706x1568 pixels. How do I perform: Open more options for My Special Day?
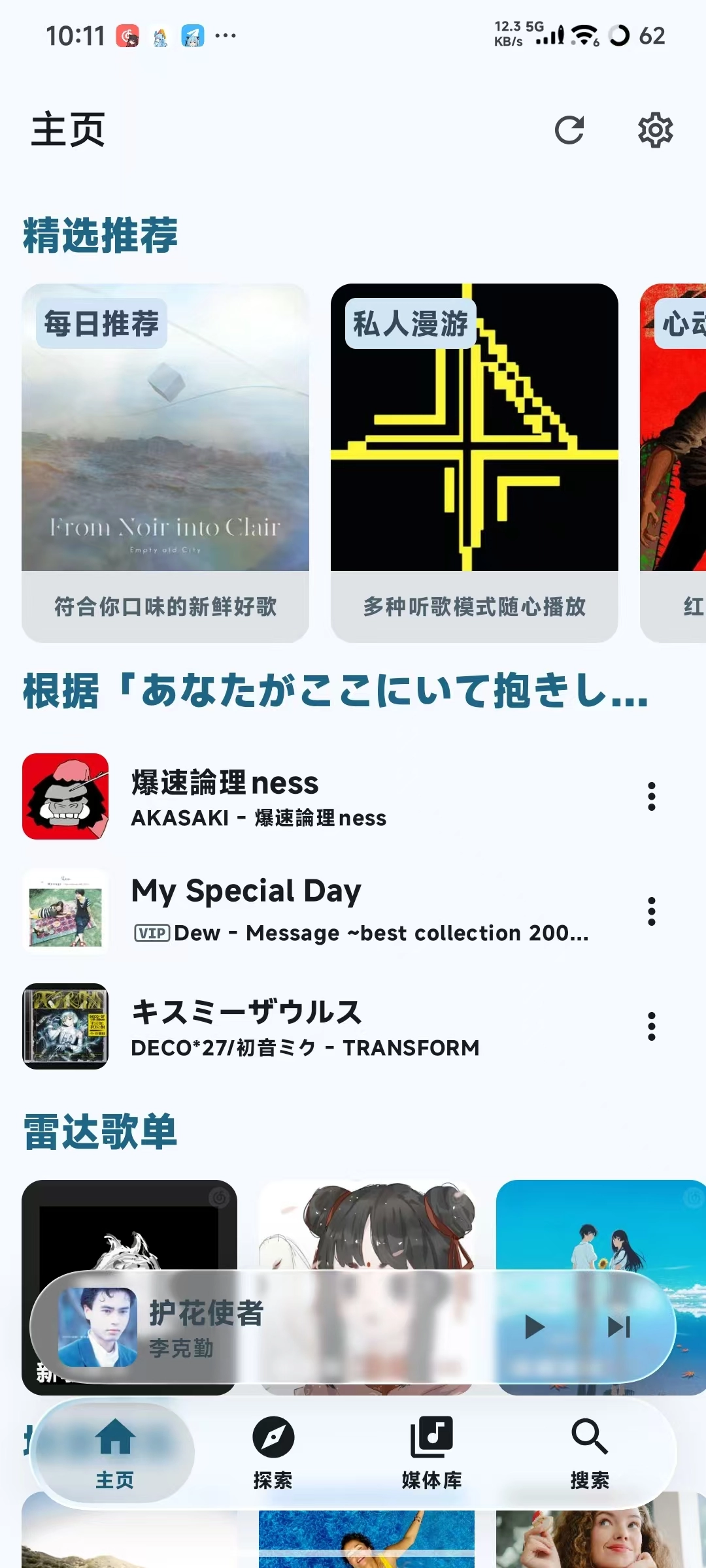click(x=651, y=911)
